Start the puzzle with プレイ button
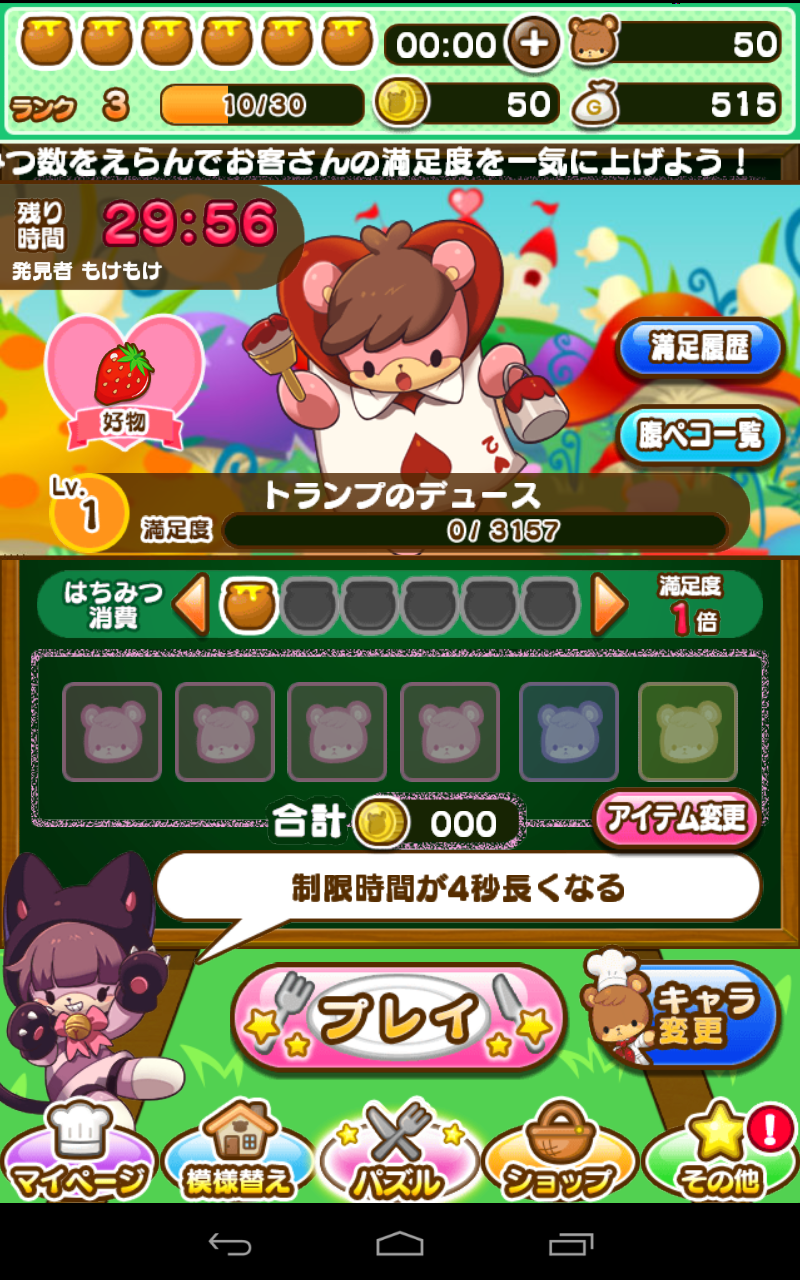 point(400,1017)
